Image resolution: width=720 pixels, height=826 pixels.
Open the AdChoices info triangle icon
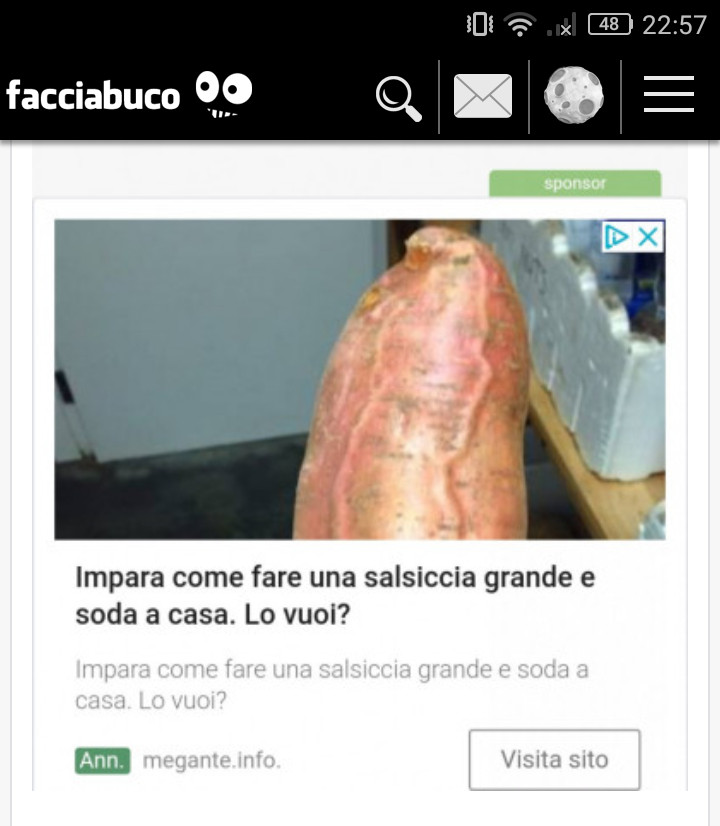click(618, 237)
